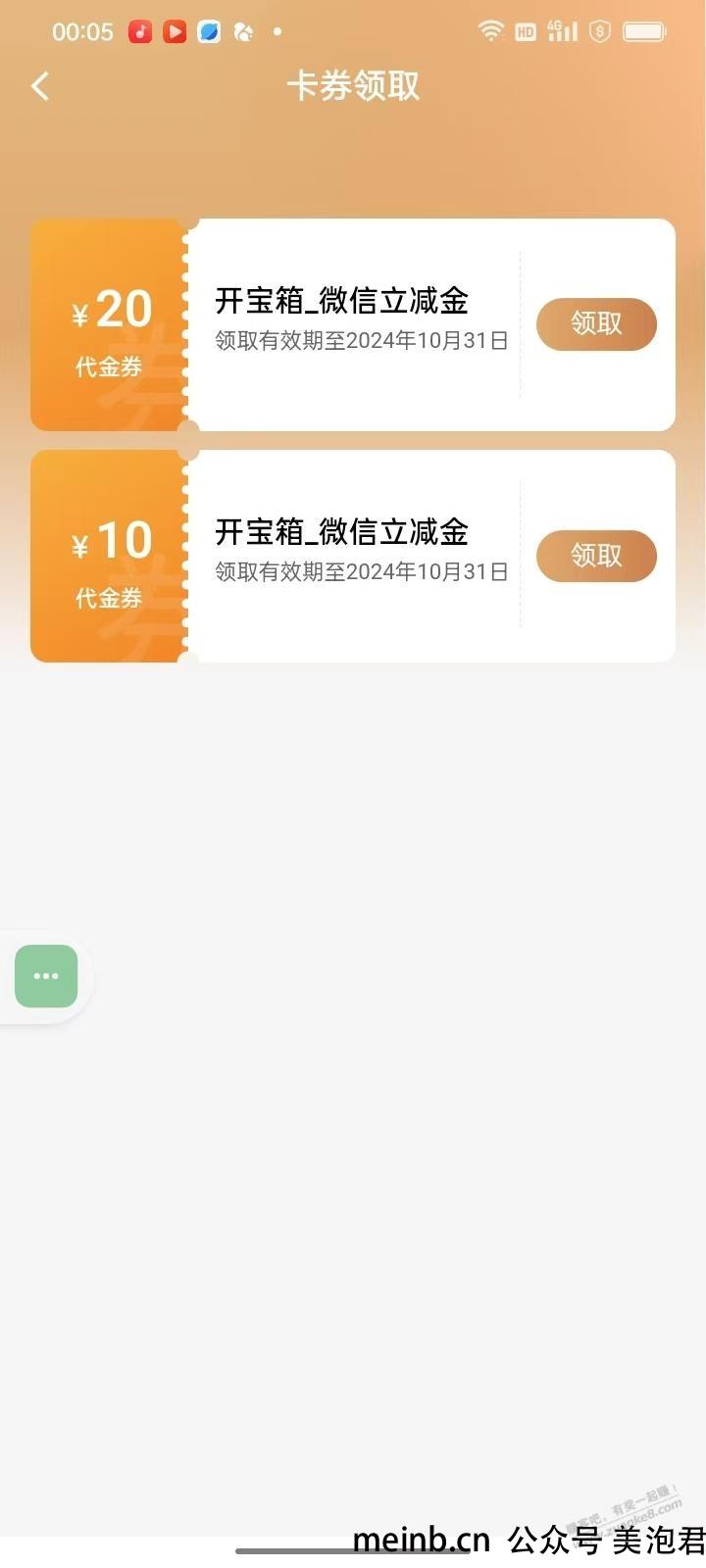Open the green floating three-dots button
The image size is (706, 1568).
[x=46, y=976]
